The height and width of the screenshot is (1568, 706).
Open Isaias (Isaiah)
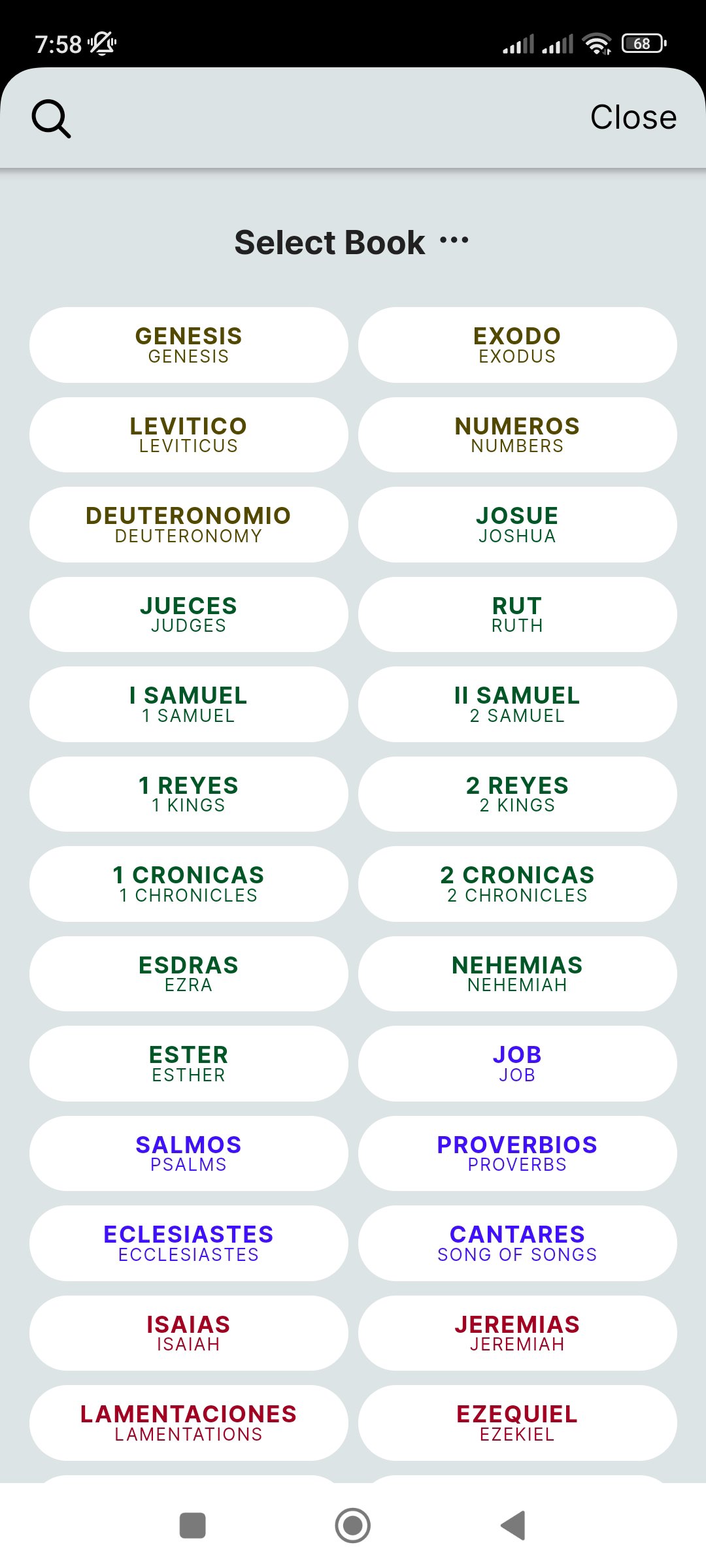188,1333
